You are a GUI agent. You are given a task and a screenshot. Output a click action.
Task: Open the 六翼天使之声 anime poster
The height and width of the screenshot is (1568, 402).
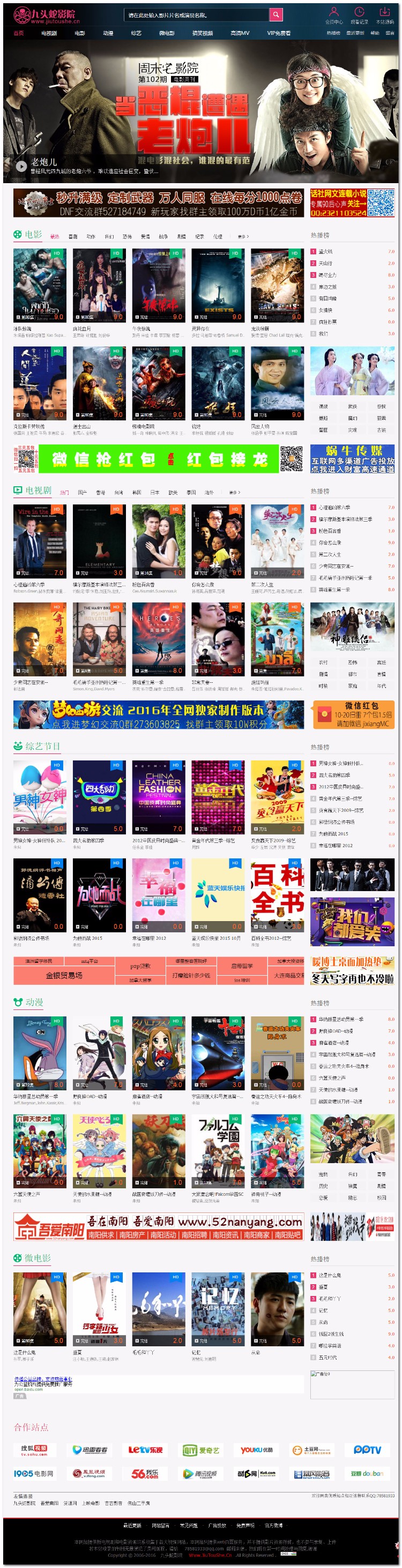click(40, 1151)
